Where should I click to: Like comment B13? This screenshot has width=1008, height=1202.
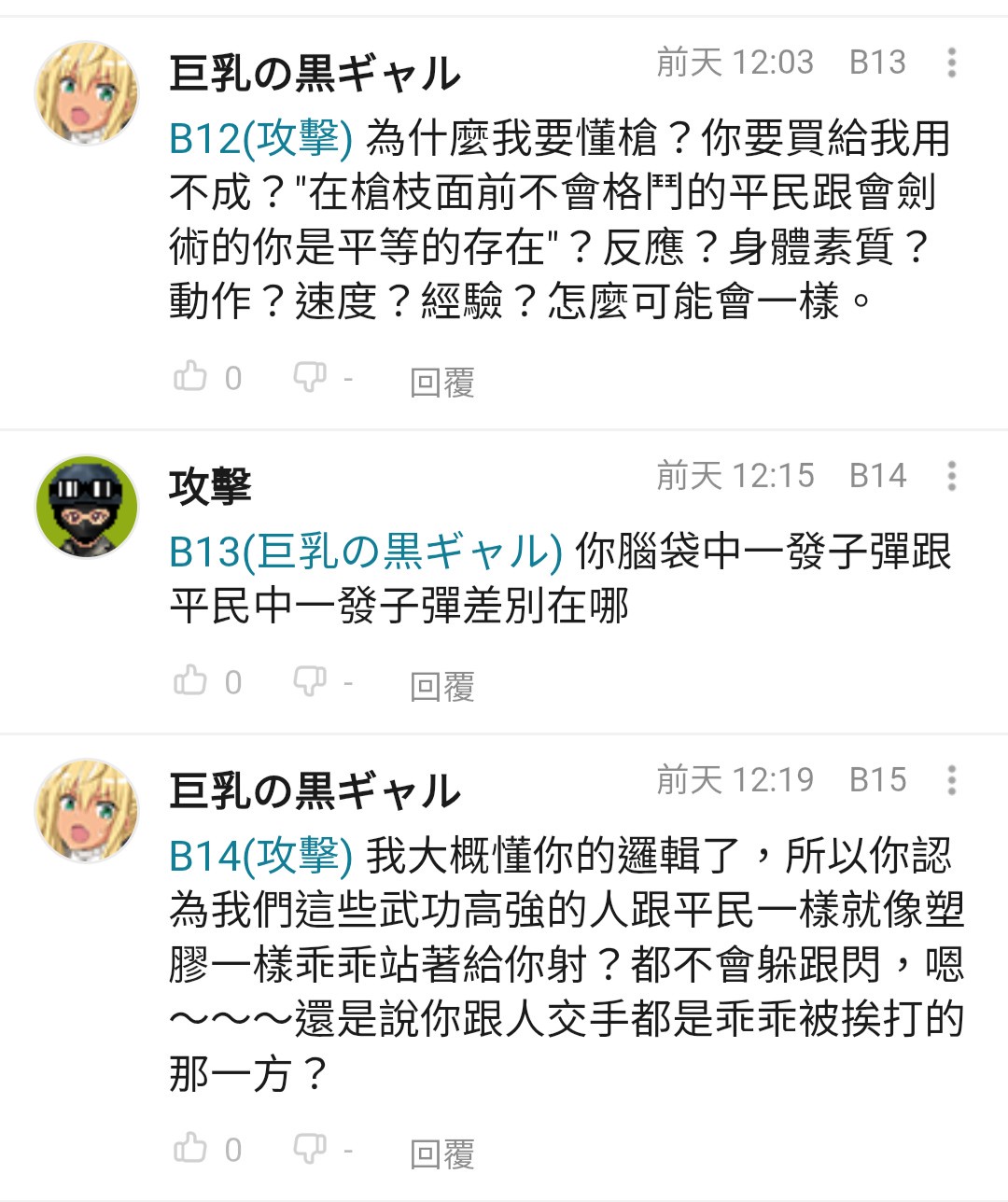pos(190,377)
